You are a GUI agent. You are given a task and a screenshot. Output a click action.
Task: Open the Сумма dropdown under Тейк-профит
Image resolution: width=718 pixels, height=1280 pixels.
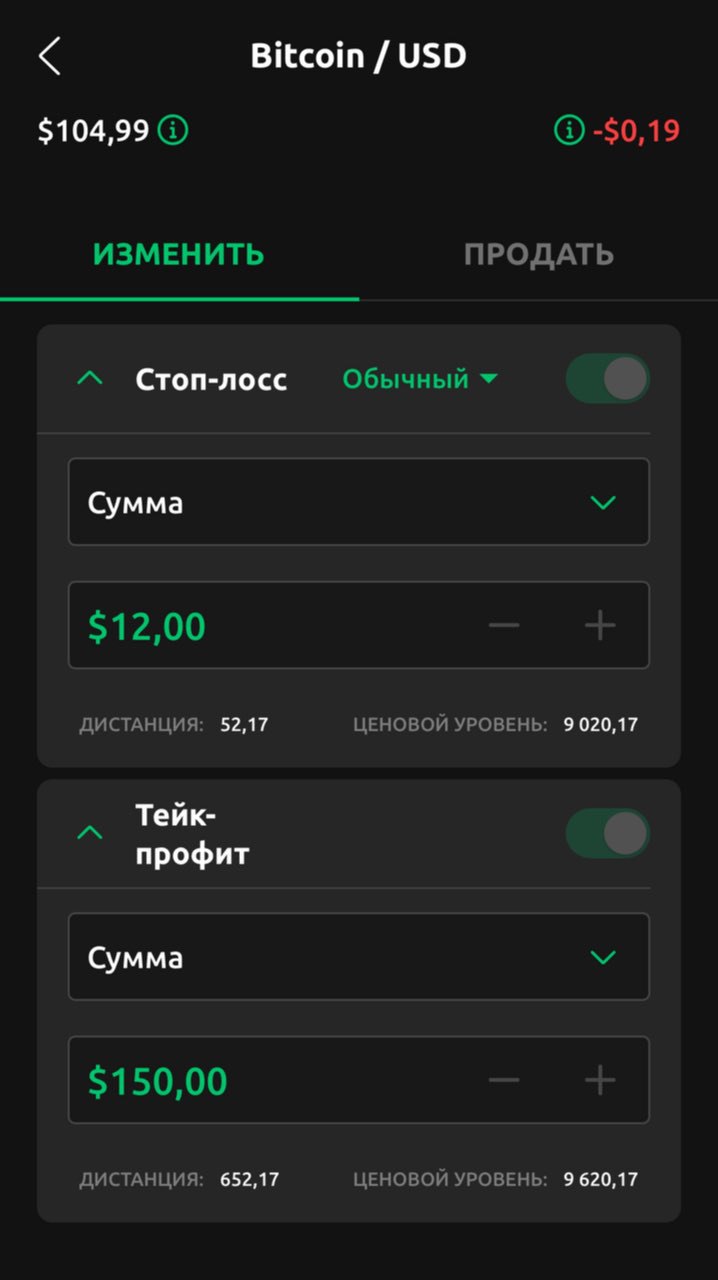tap(358, 957)
